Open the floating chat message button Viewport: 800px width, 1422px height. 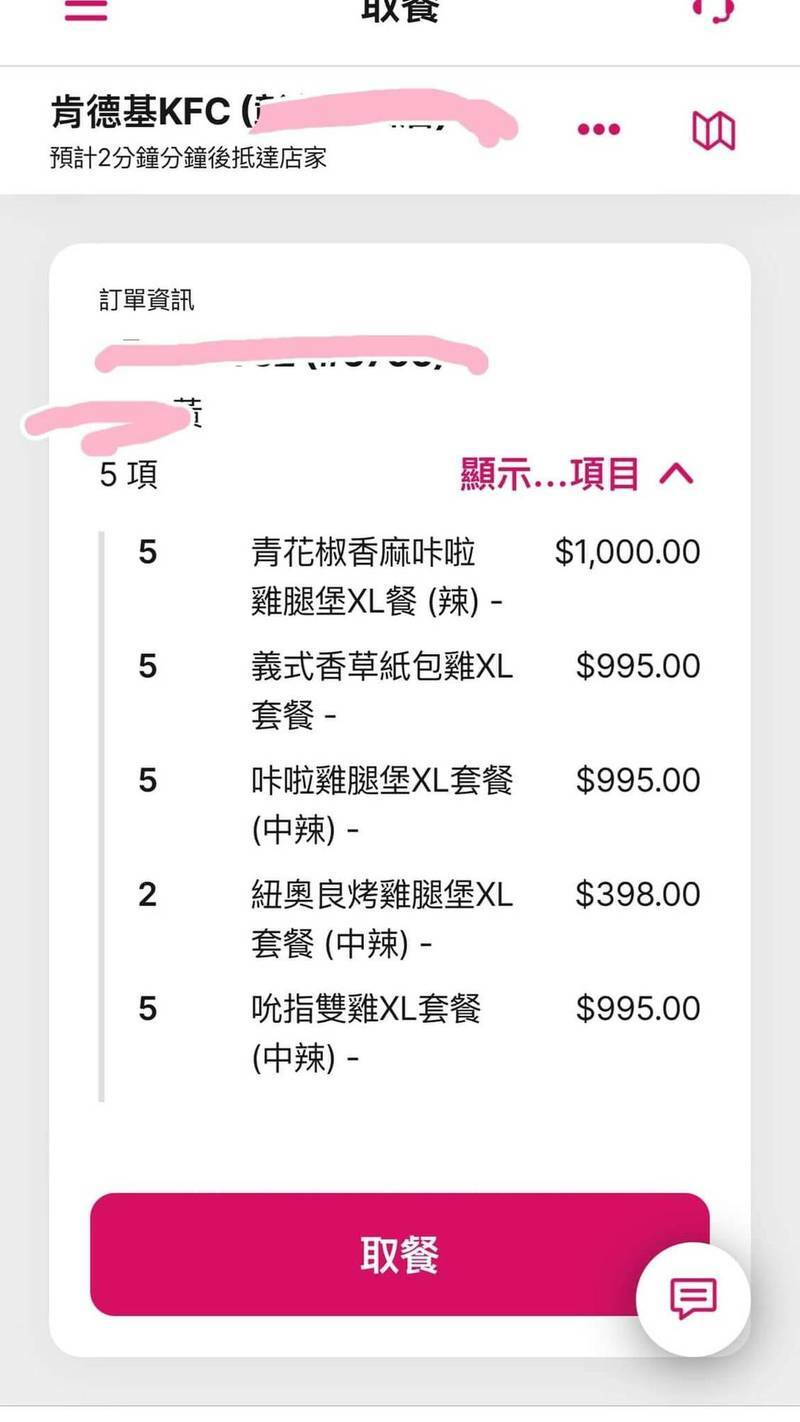[x=693, y=1299]
